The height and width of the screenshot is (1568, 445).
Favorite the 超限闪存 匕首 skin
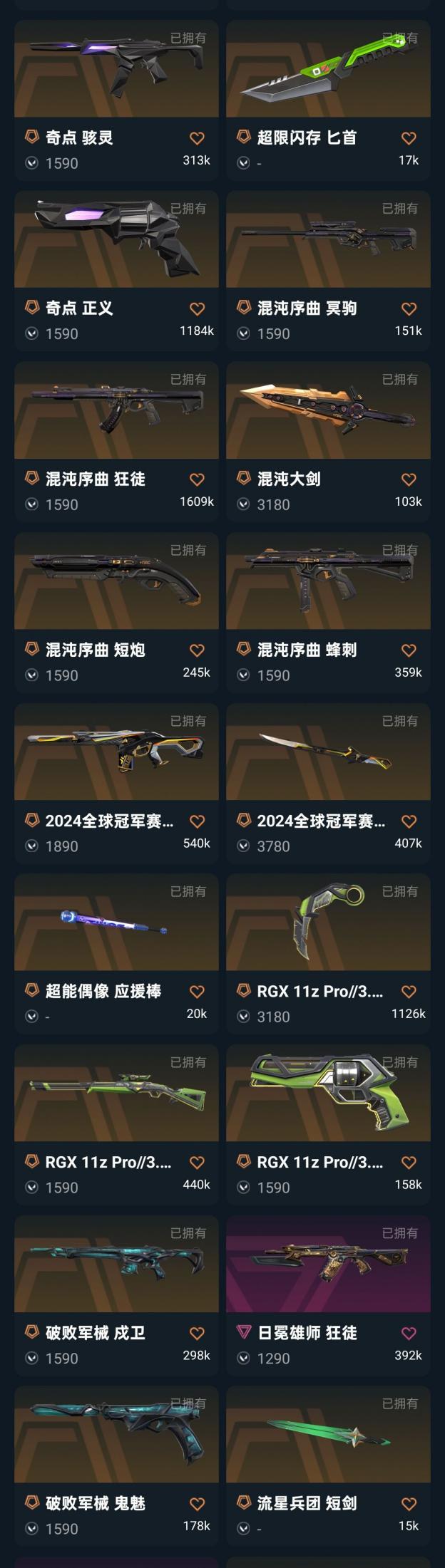point(409,138)
